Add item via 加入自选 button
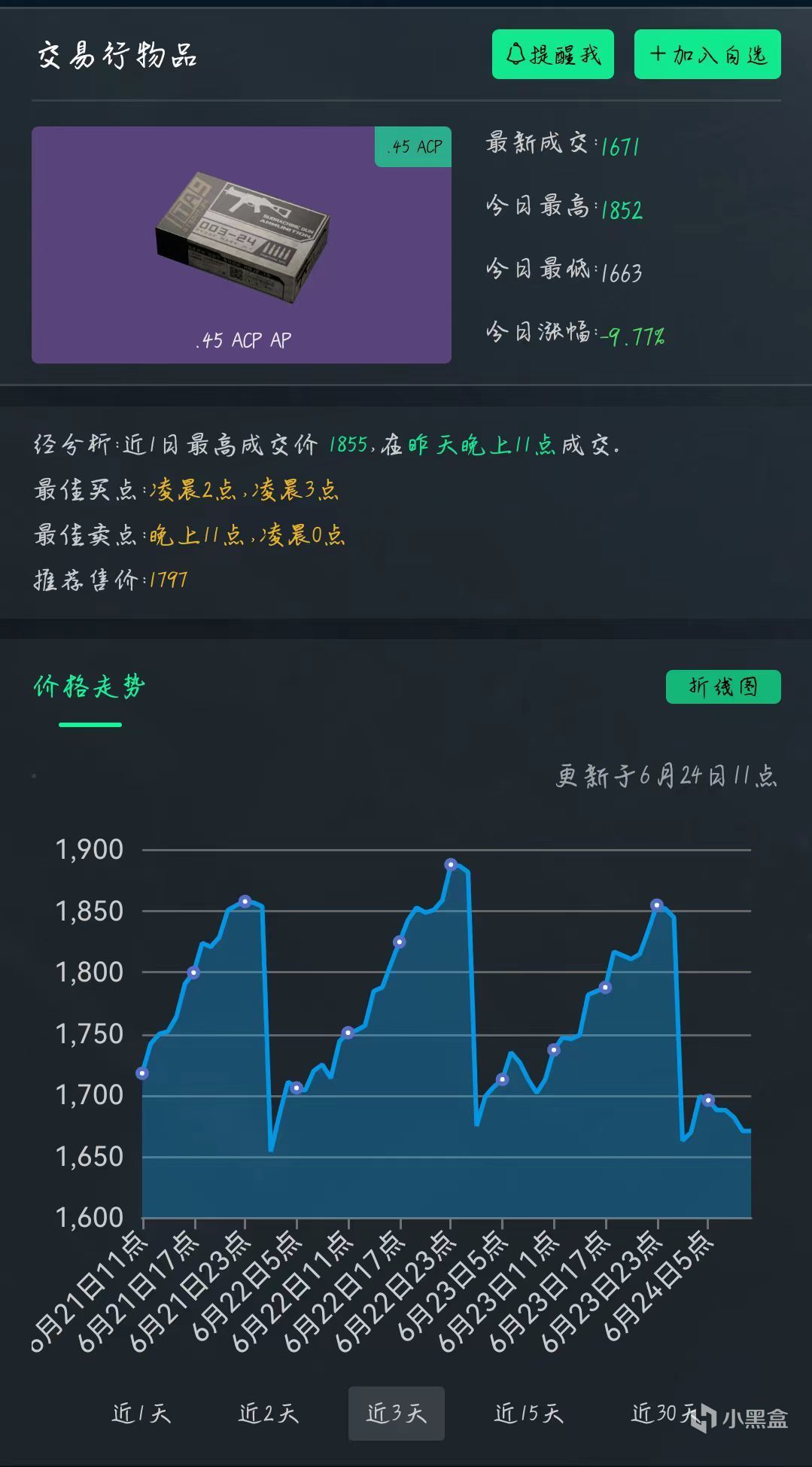Screen dimensions: 812x1467 click(707, 54)
